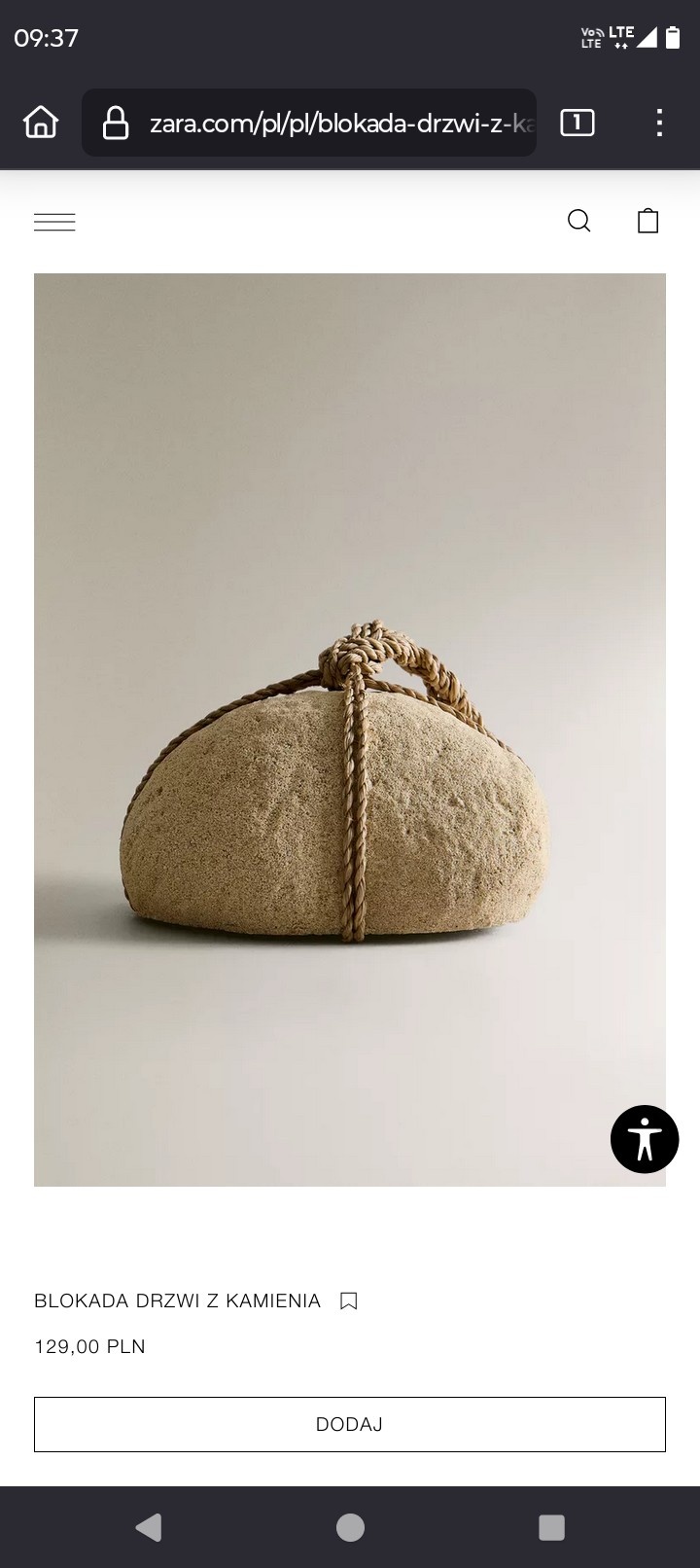Tap the Dodaj button

click(x=350, y=1424)
